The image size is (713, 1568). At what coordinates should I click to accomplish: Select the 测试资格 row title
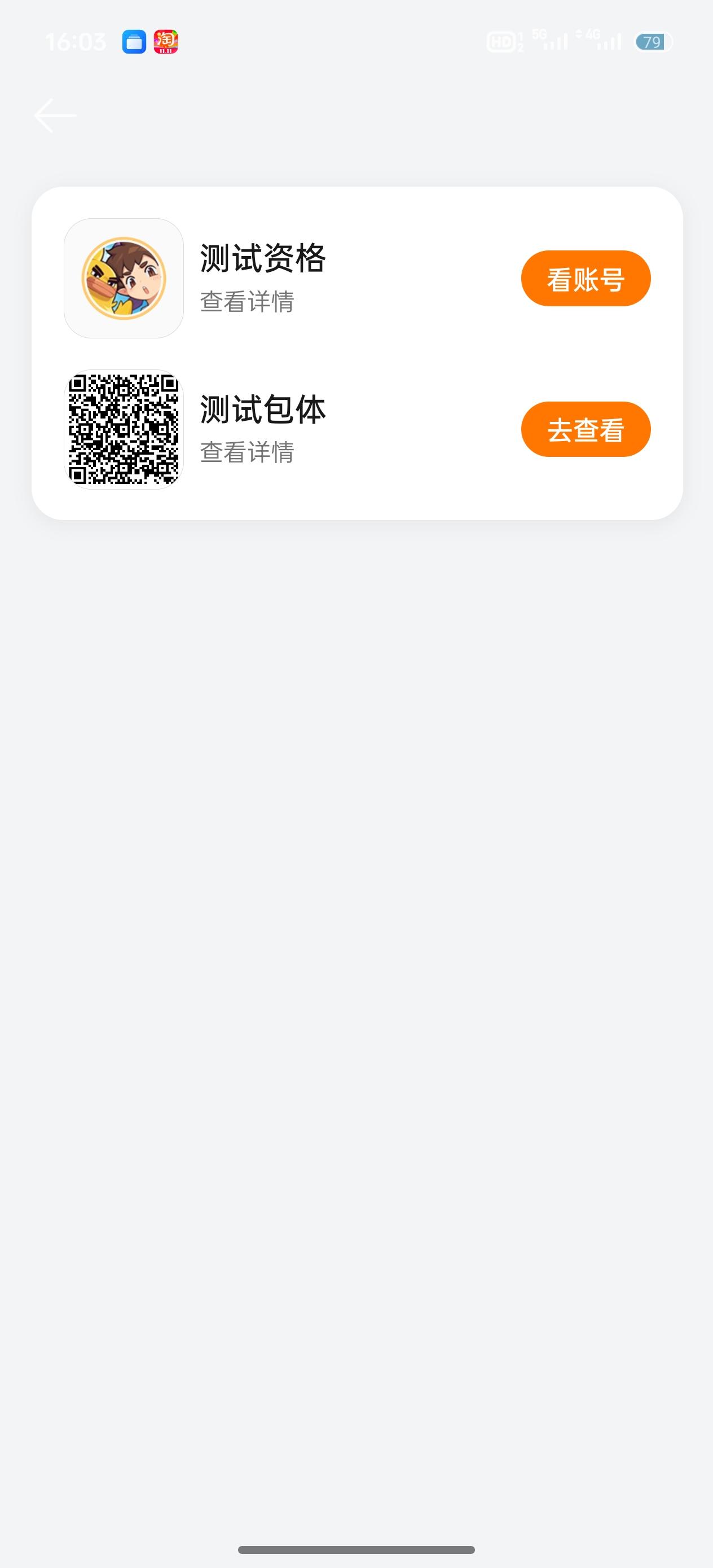[262, 259]
